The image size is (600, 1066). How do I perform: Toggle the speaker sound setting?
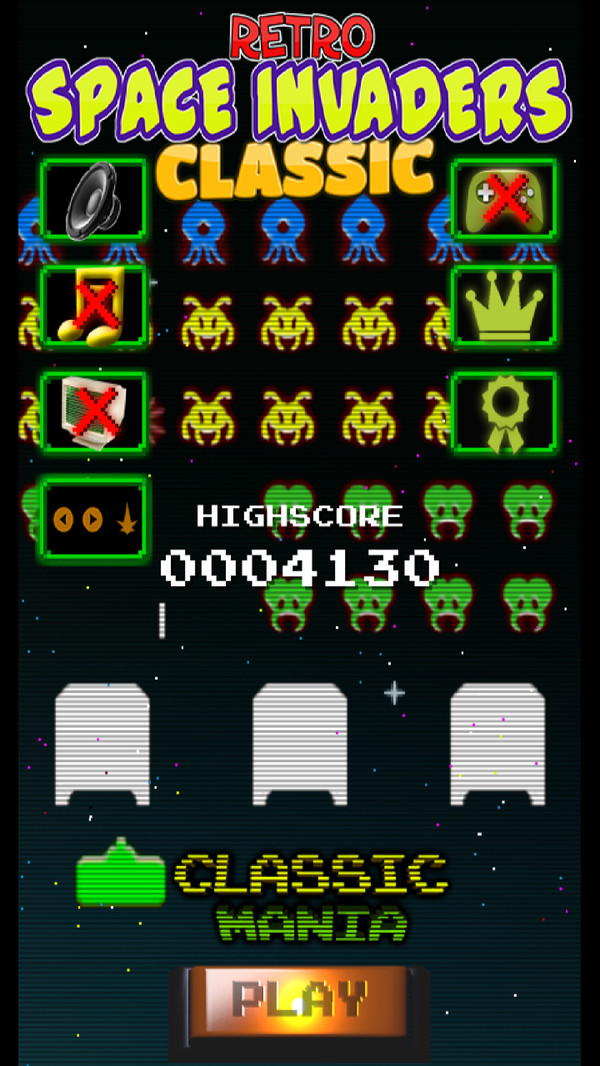click(93, 199)
